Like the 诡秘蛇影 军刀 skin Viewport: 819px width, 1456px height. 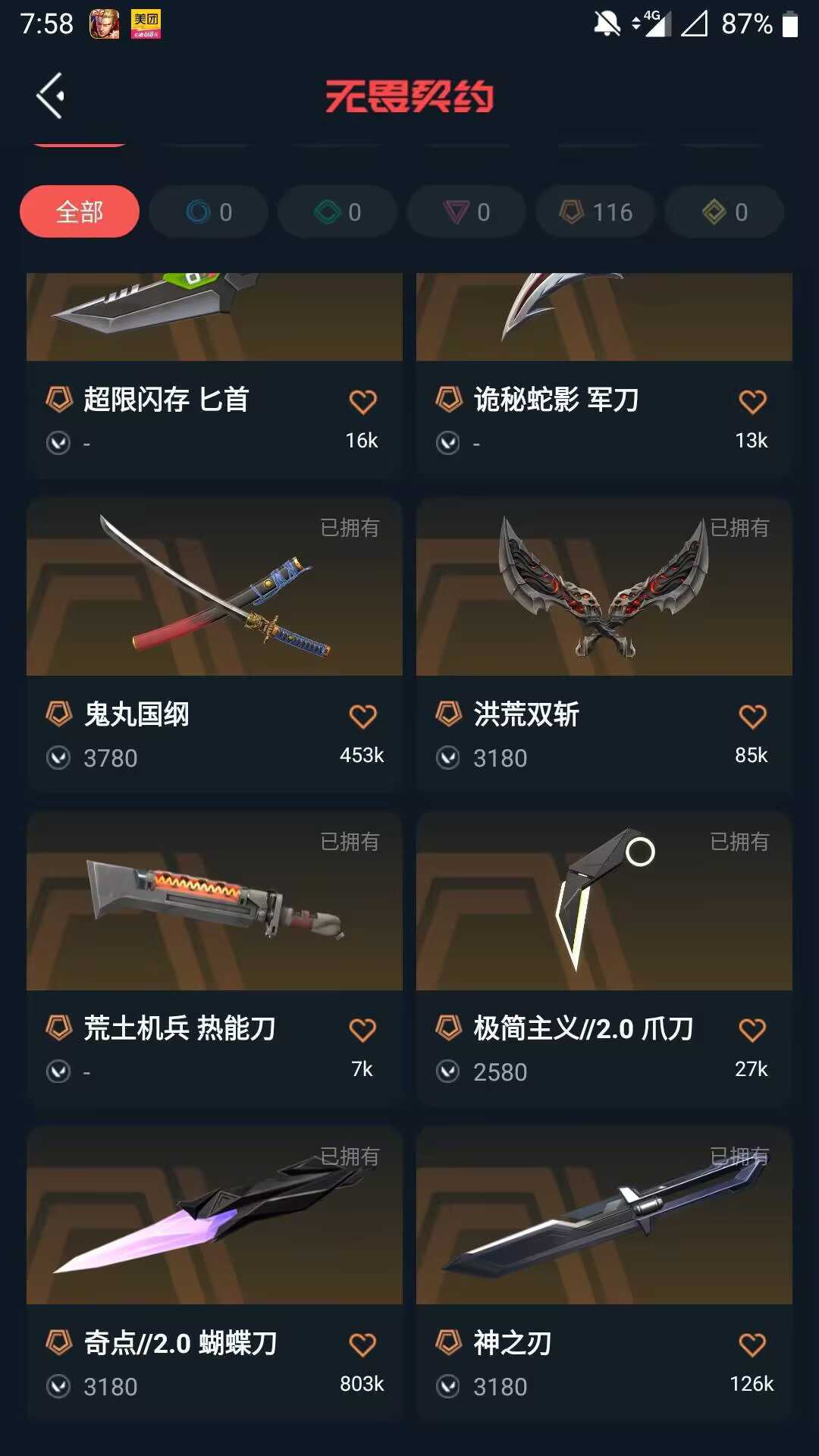[x=752, y=401]
